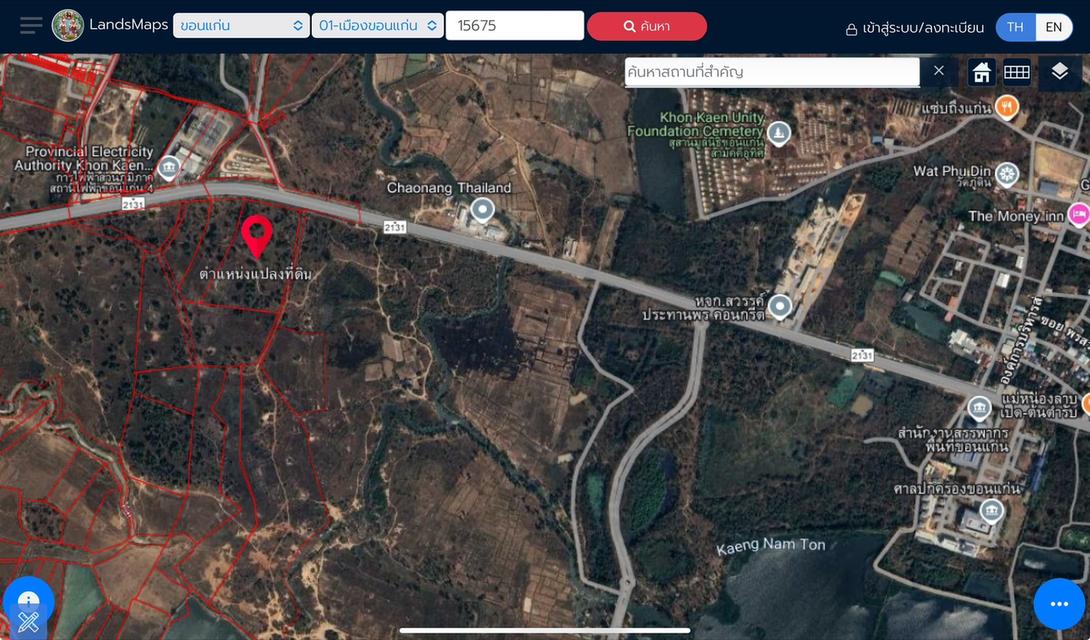This screenshot has height=640, width=1090.
Task: Tap the red ค้นหา search button
Action: tap(646, 27)
